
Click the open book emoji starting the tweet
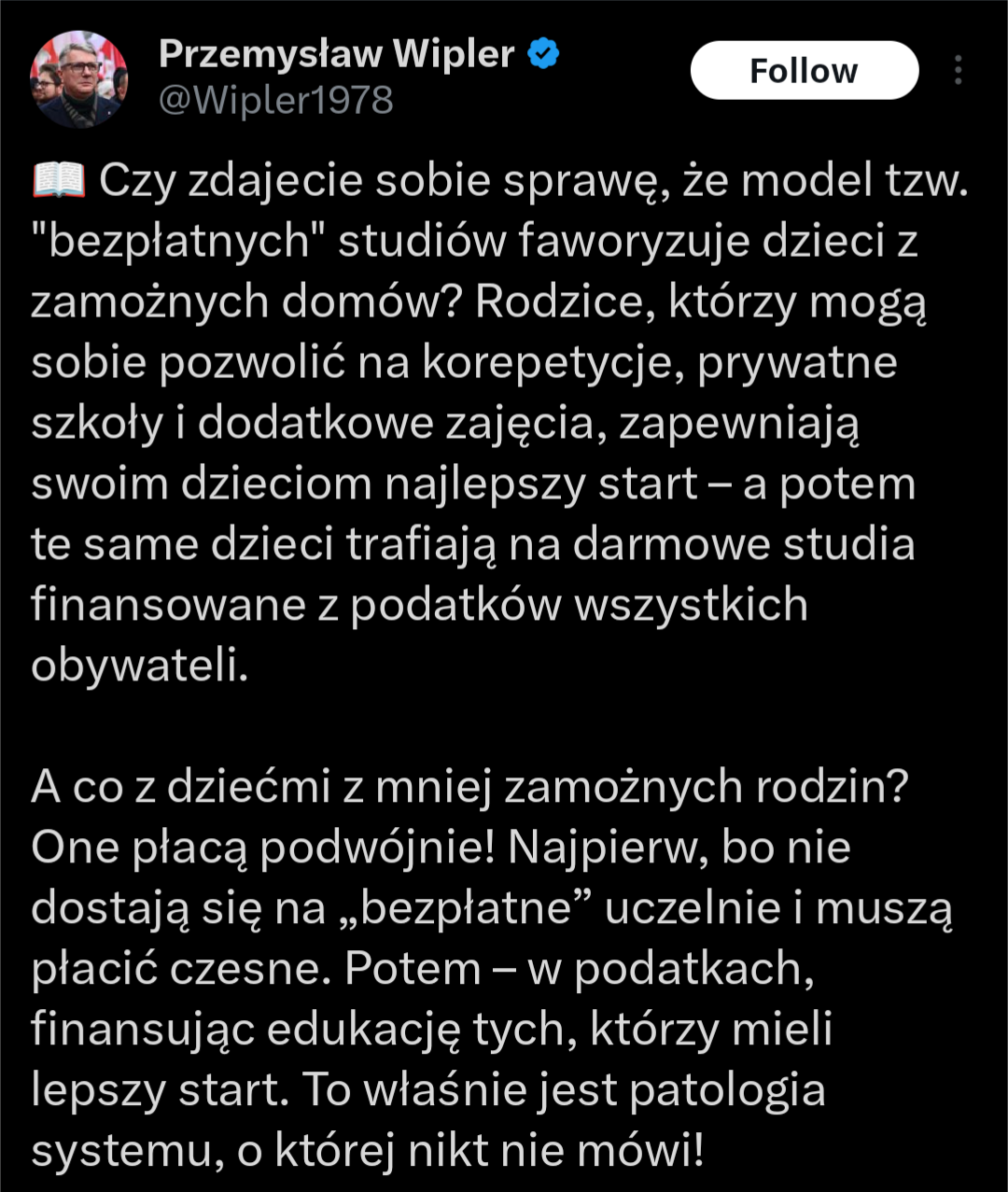tap(56, 179)
